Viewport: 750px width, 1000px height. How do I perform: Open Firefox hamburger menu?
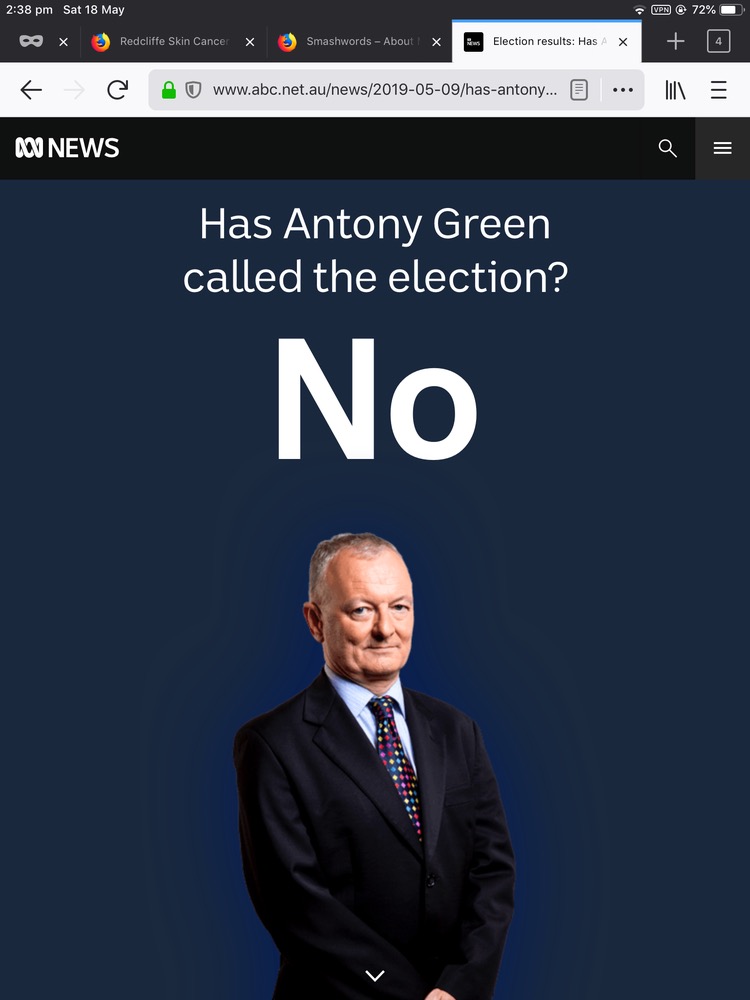click(x=718, y=90)
